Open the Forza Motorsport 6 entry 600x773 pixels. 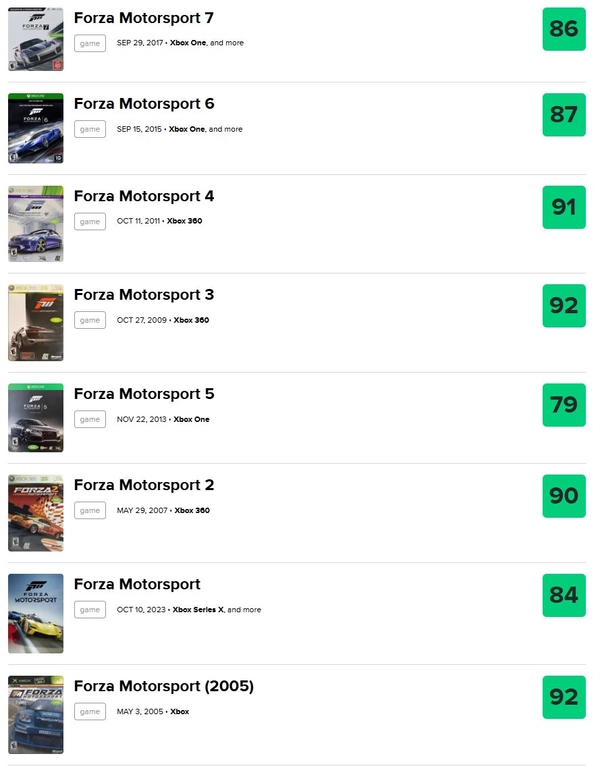pyautogui.click(x=144, y=104)
